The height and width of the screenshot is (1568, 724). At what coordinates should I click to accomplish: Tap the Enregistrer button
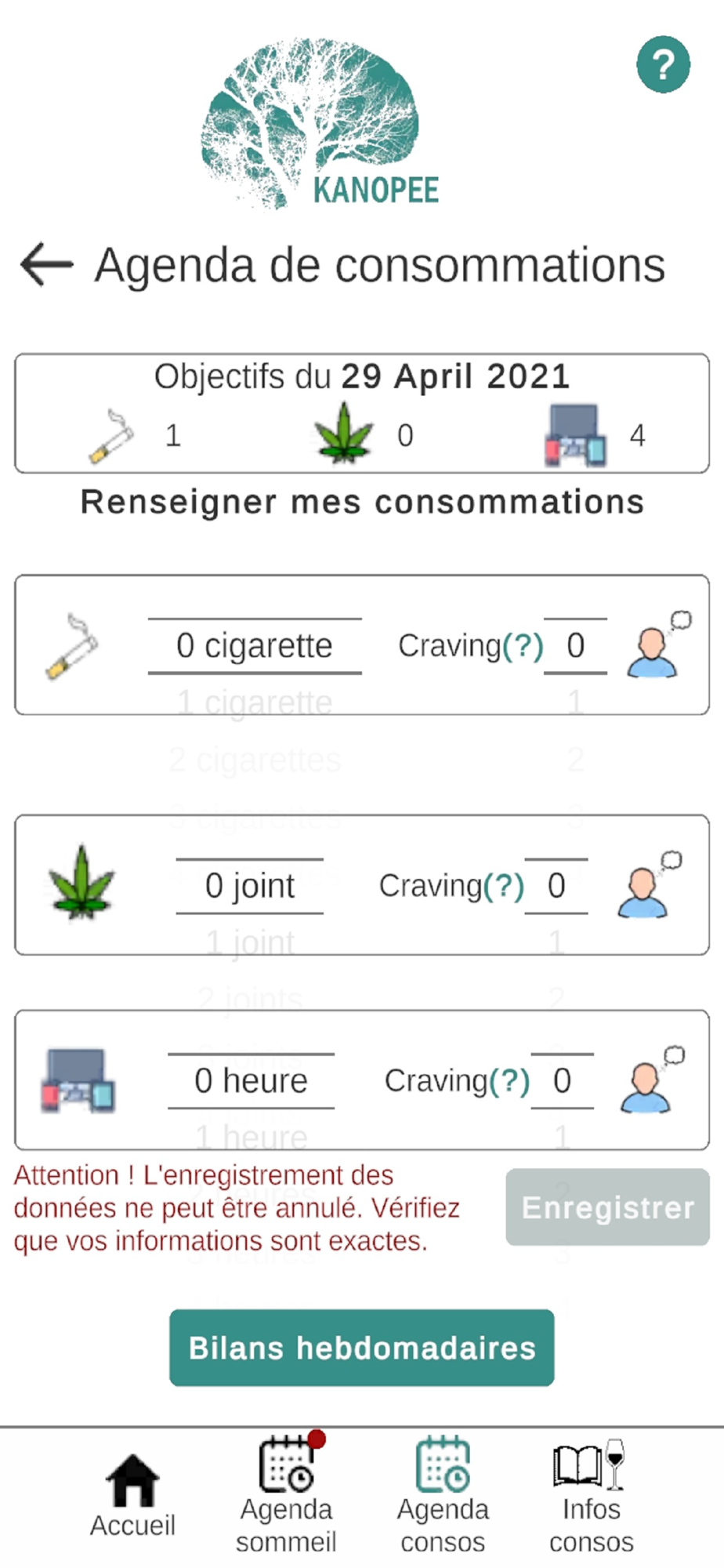click(607, 1207)
